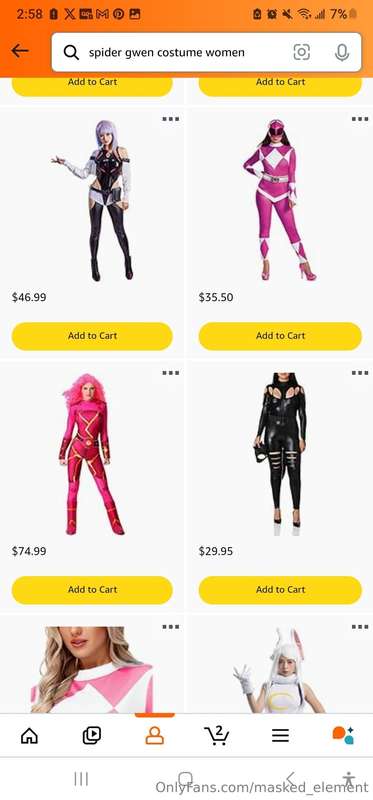Add the $35.50 pink ranger costume to cart
Viewport: 373px width, 800px height.
(x=280, y=336)
